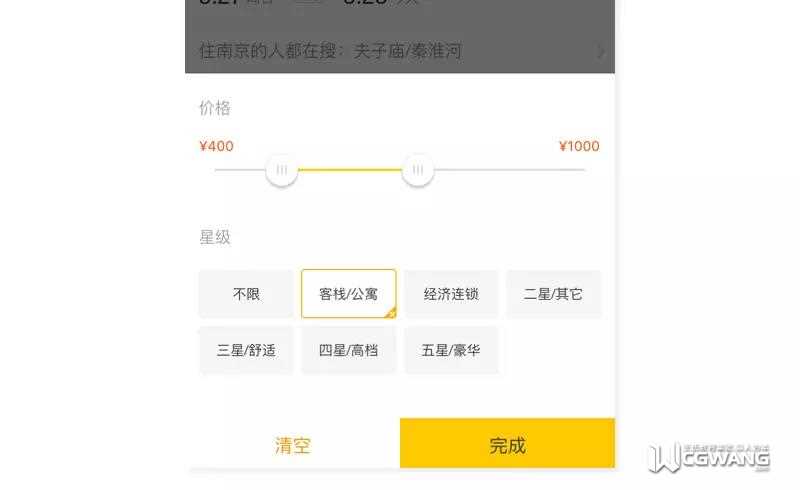Tap the ¥400 minimum price handle
This screenshot has height=490, width=800.
click(282, 170)
